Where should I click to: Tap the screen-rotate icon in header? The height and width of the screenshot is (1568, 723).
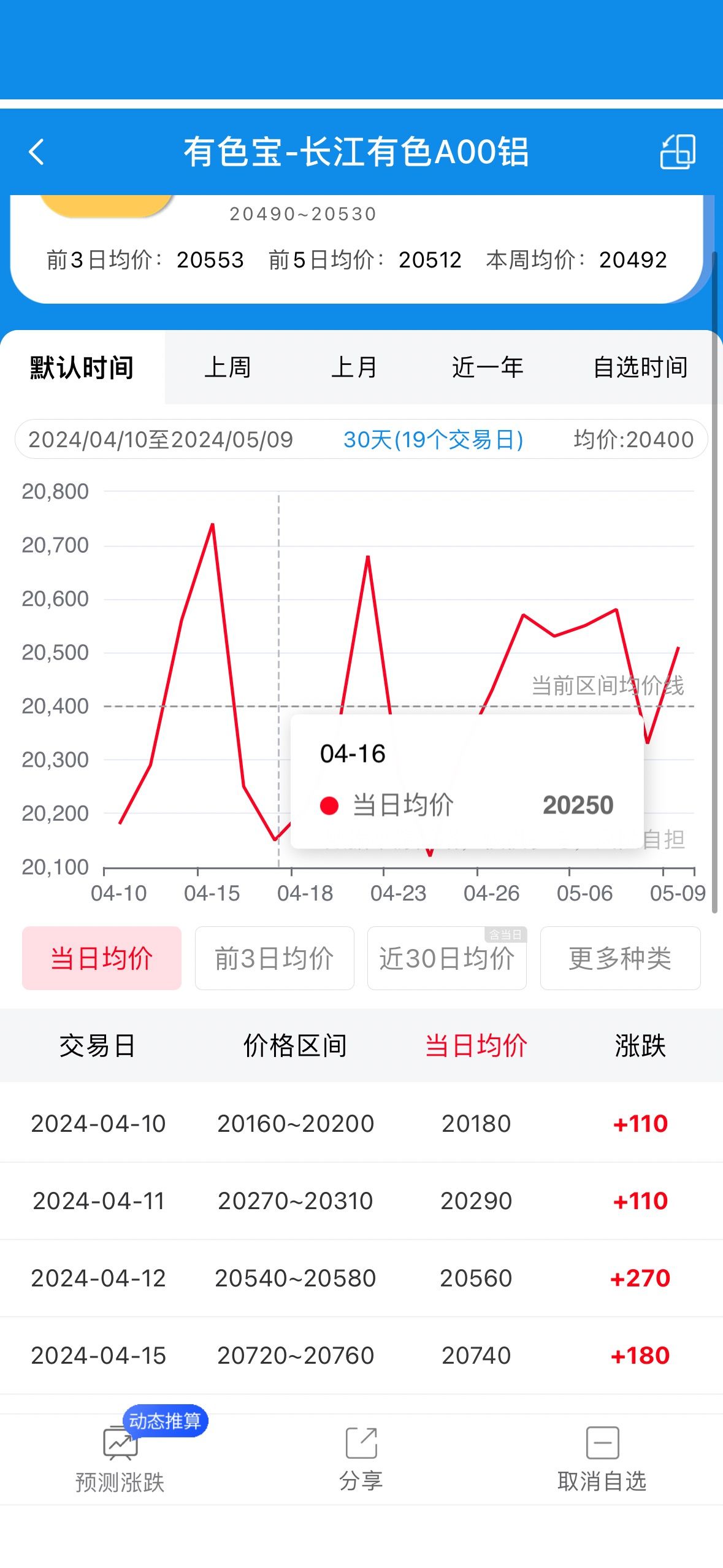coord(678,152)
